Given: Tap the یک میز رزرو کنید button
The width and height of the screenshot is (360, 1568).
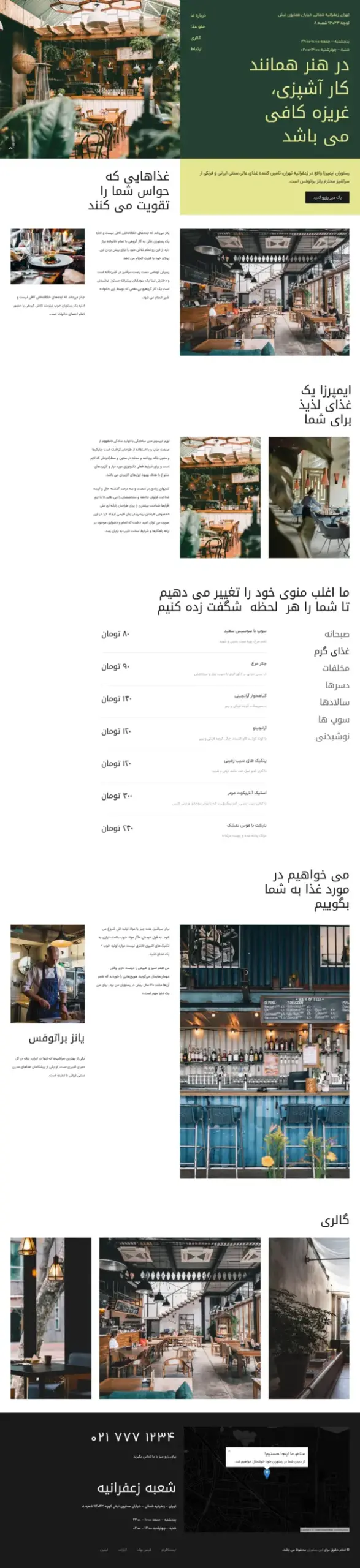Looking at the screenshot, I should pyautogui.click(x=327, y=198).
